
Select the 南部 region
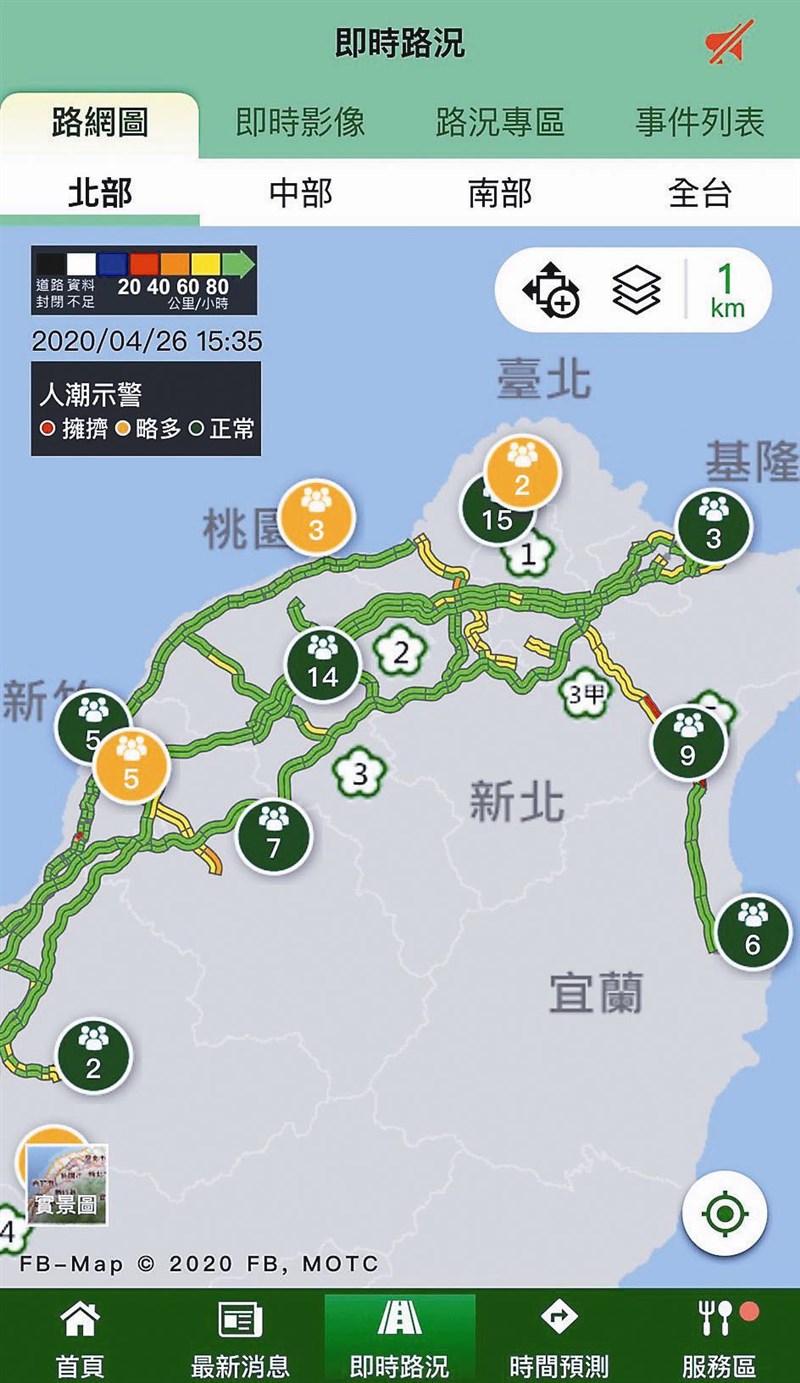(x=500, y=192)
